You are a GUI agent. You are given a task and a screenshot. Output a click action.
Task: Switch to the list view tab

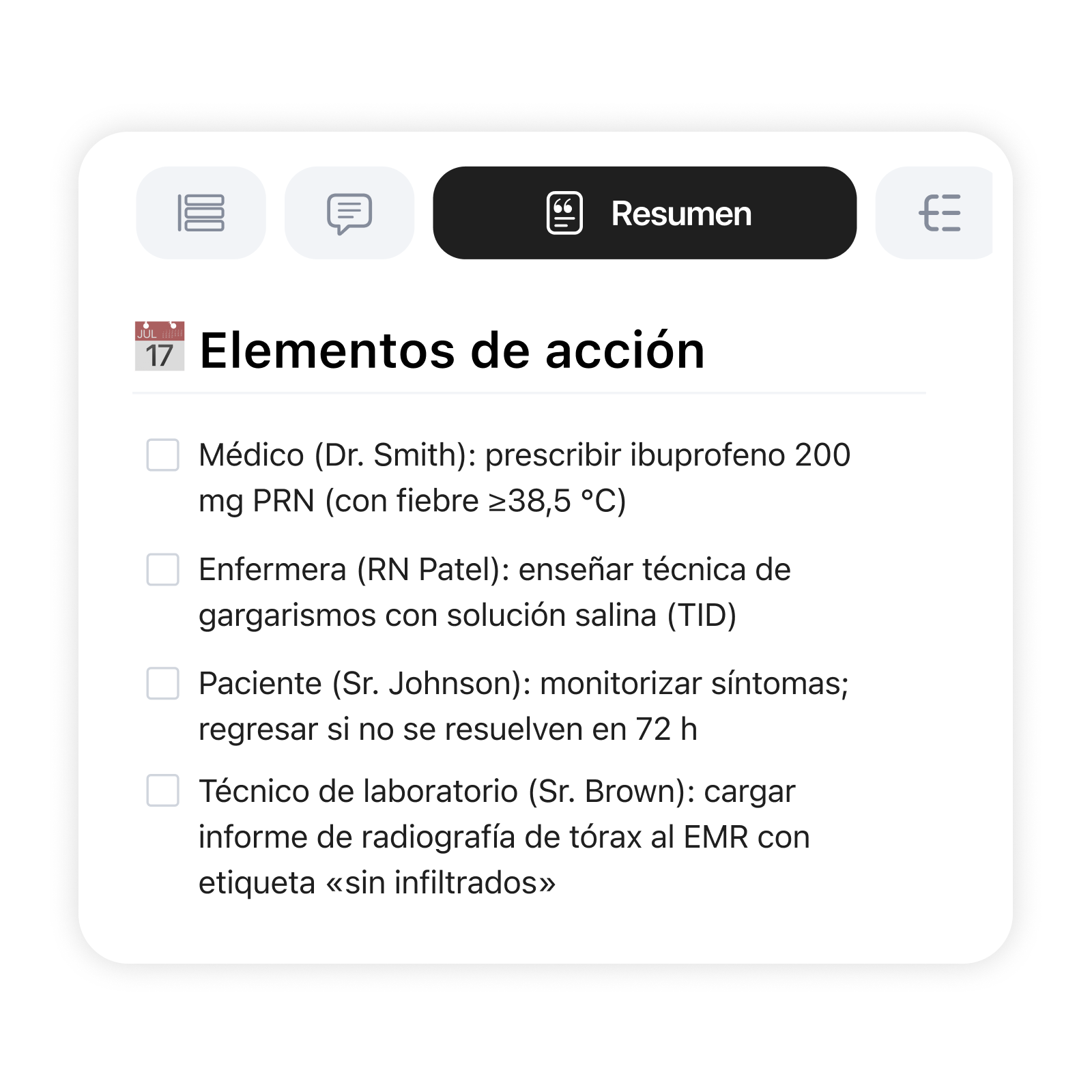click(201, 213)
